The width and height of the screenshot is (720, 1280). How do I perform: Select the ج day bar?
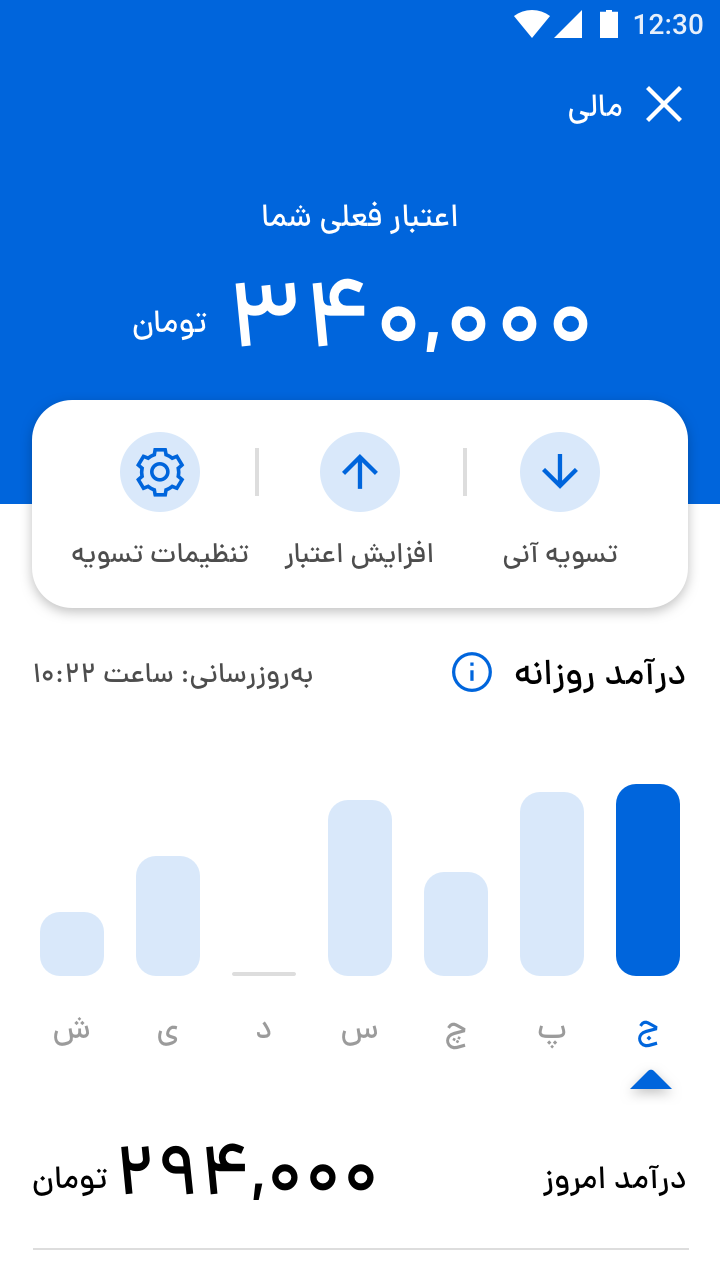[648, 880]
